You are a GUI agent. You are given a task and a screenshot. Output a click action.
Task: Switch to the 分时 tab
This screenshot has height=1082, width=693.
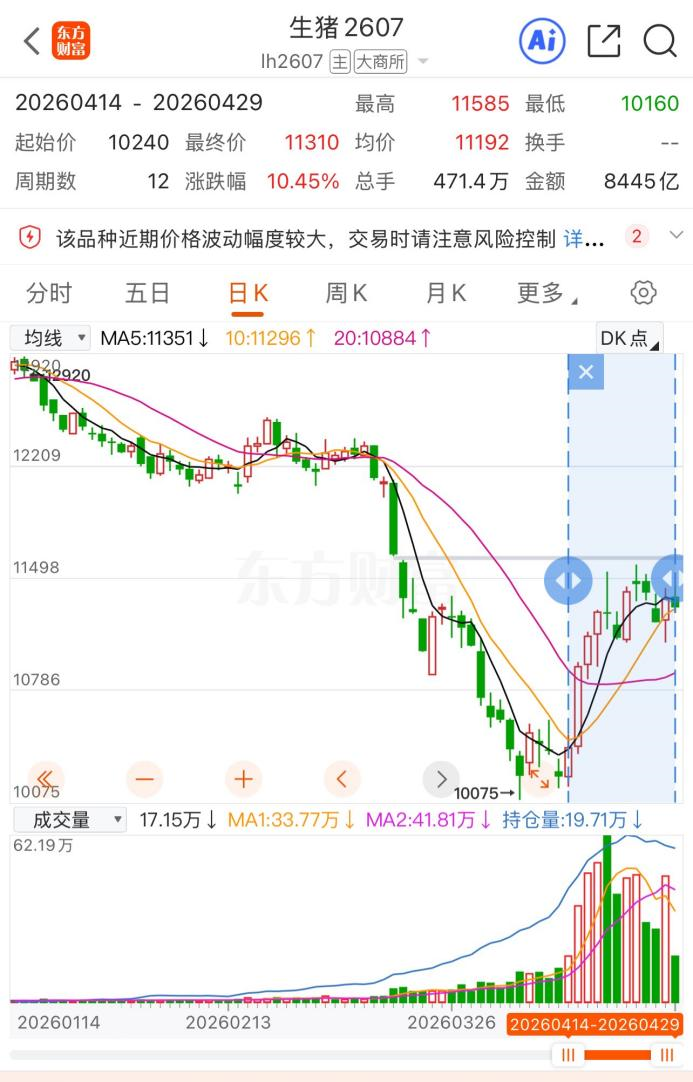(49, 293)
